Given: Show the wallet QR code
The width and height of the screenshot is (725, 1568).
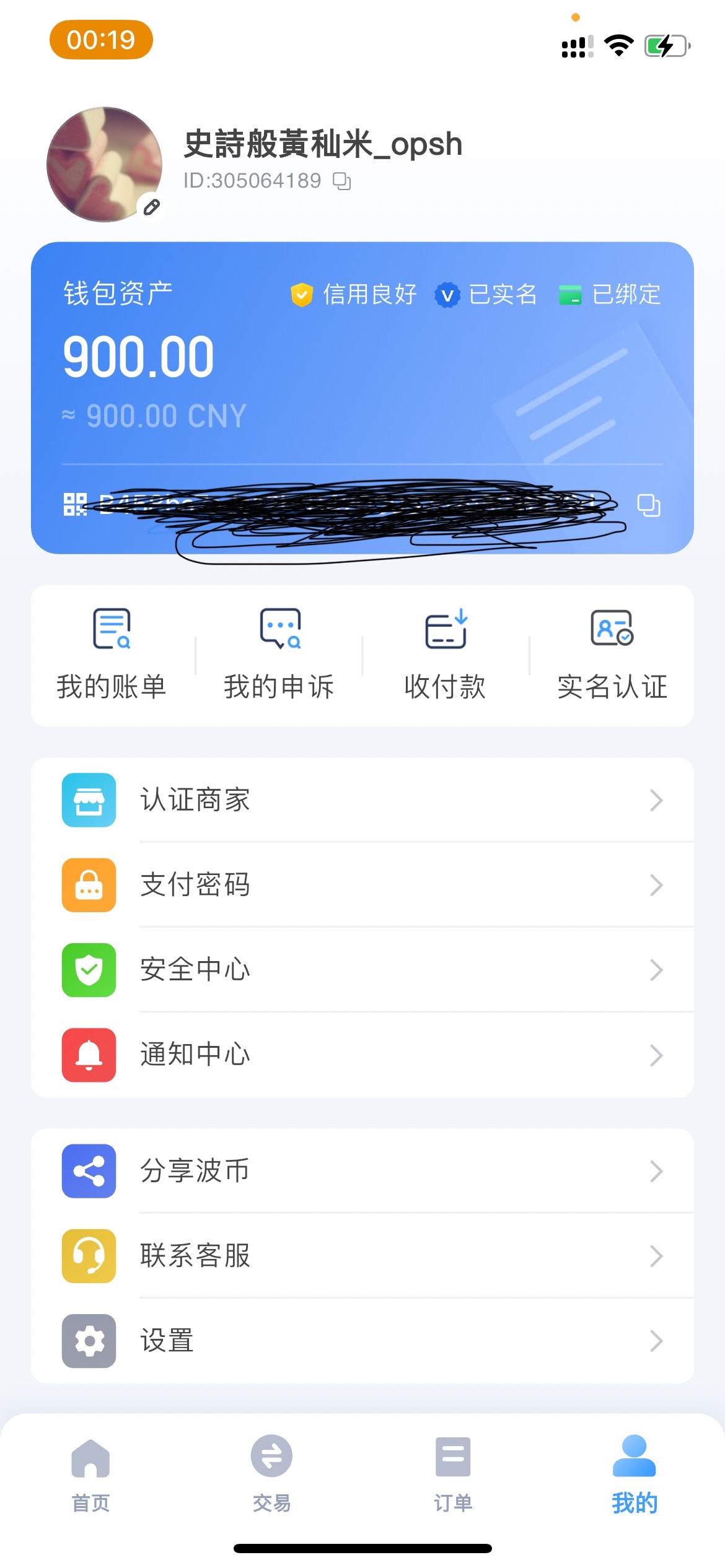Looking at the screenshot, I should (x=75, y=505).
